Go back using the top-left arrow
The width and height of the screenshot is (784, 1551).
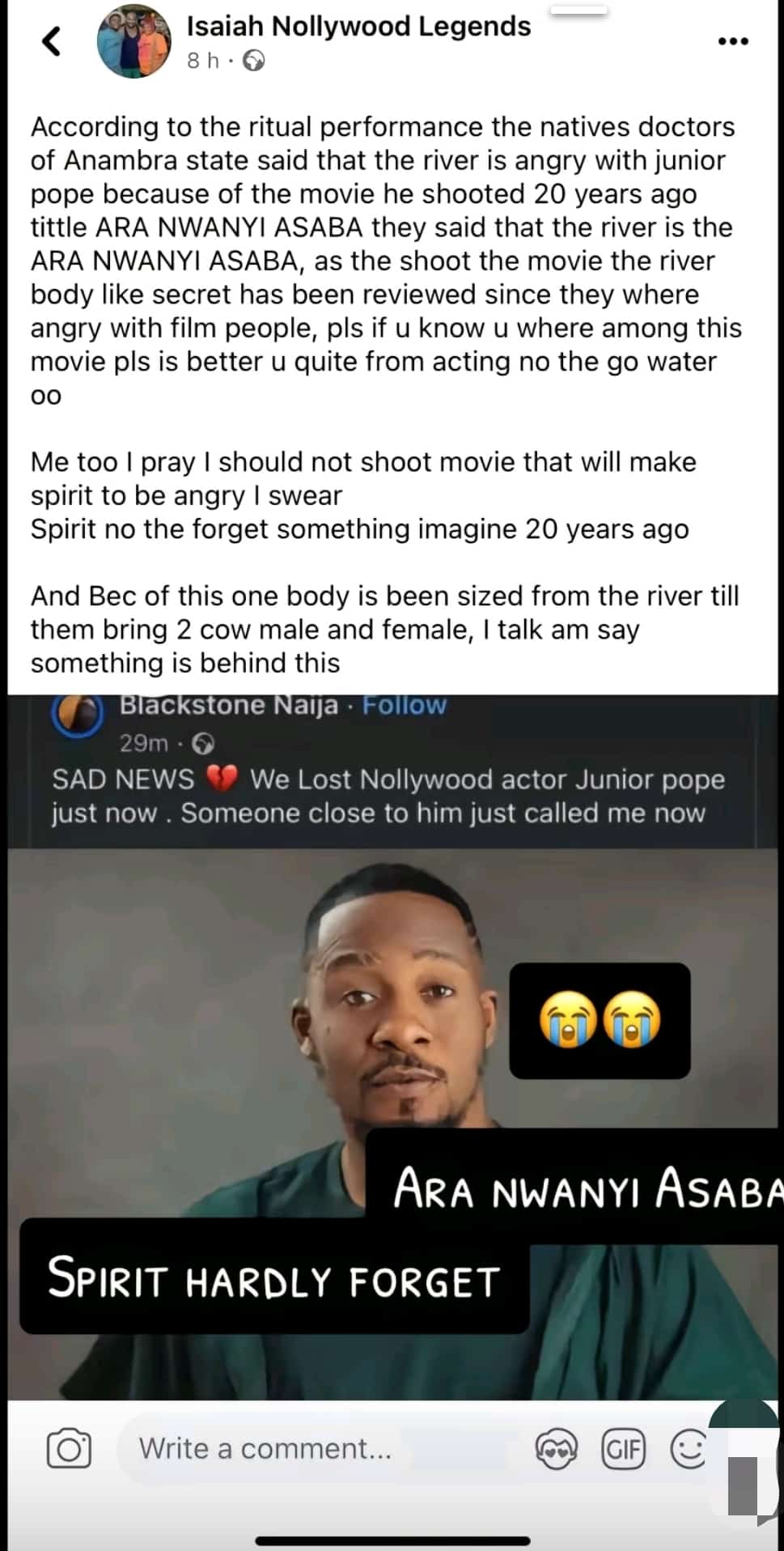click(52, 40)
